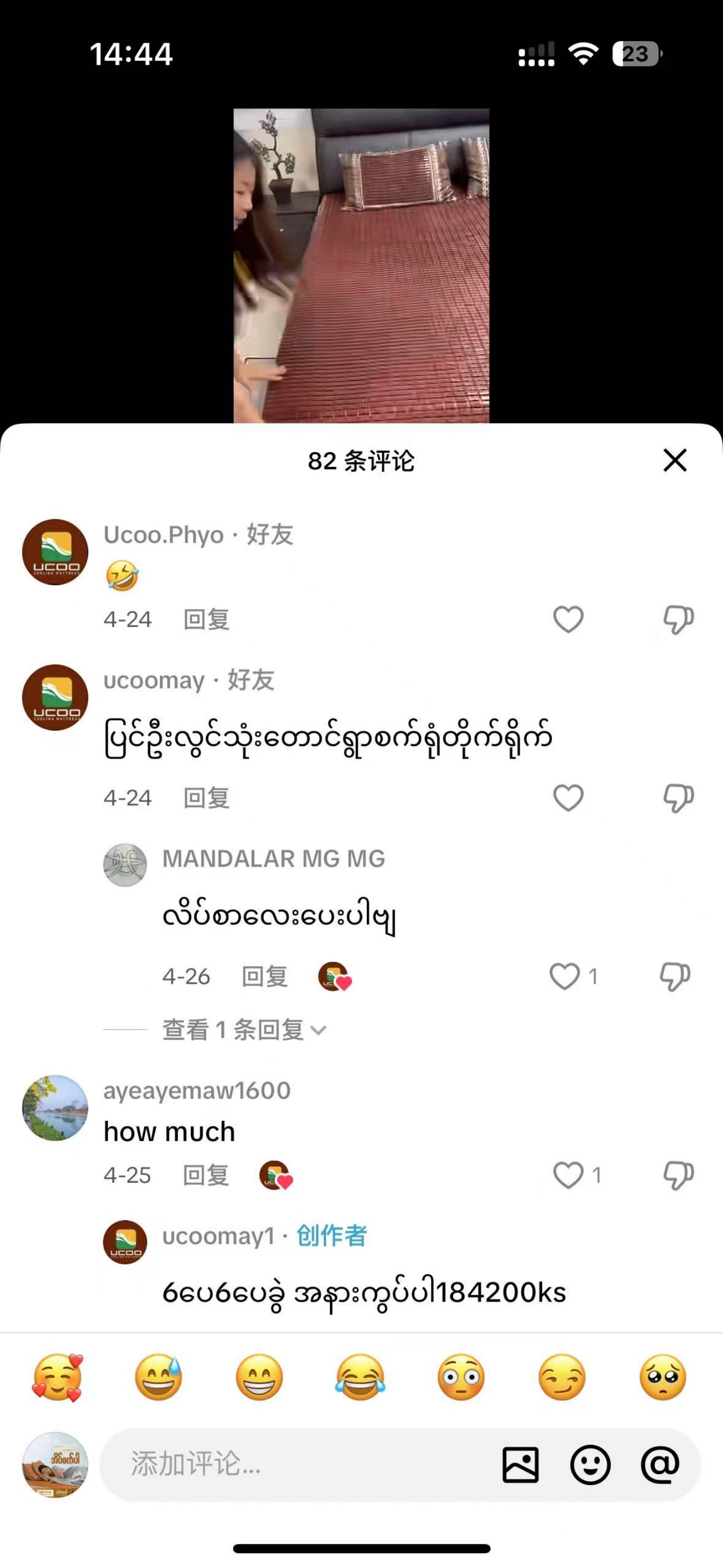Screen dimensions: 723x1568
Task: Like ucoomay's comment
Action: [x=568, y=798]
